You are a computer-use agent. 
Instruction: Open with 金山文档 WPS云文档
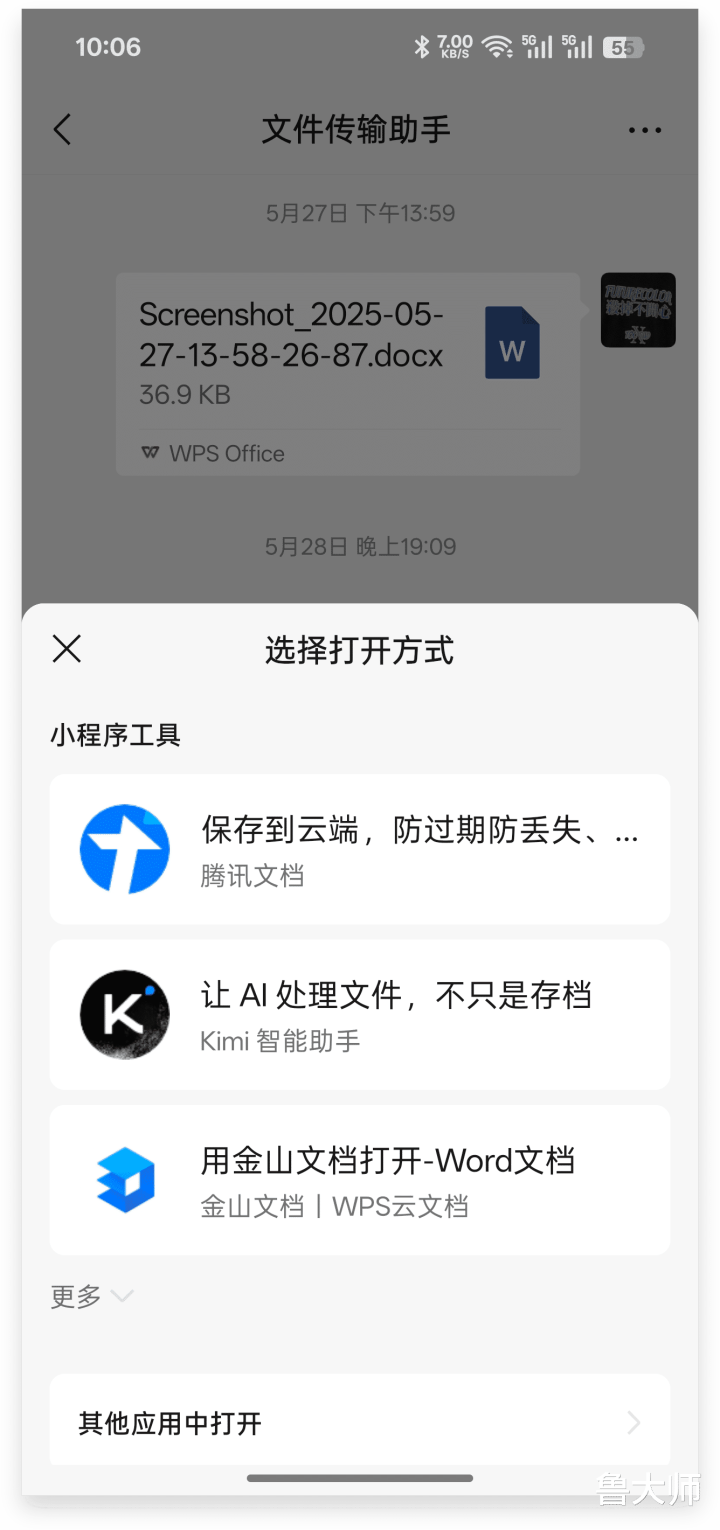[360, 1180]
